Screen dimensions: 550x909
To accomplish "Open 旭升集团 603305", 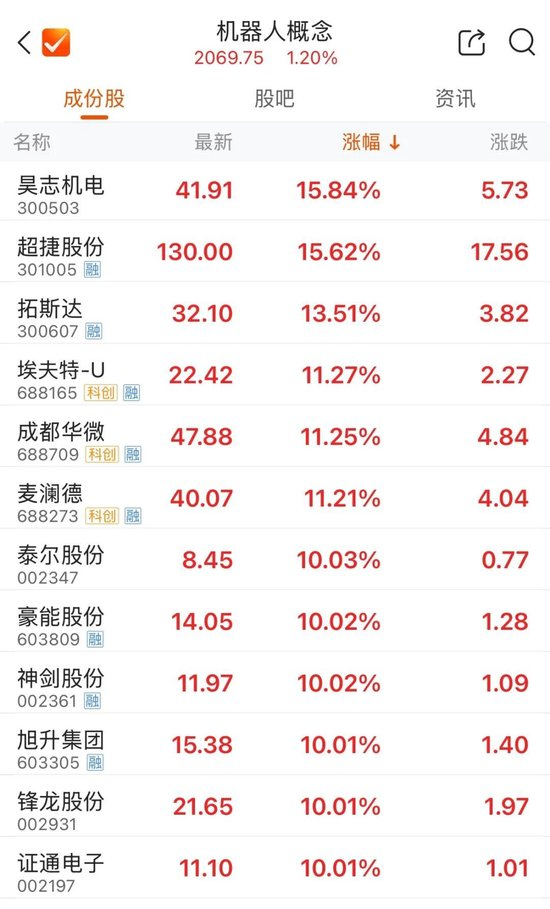I will (275, 744).
